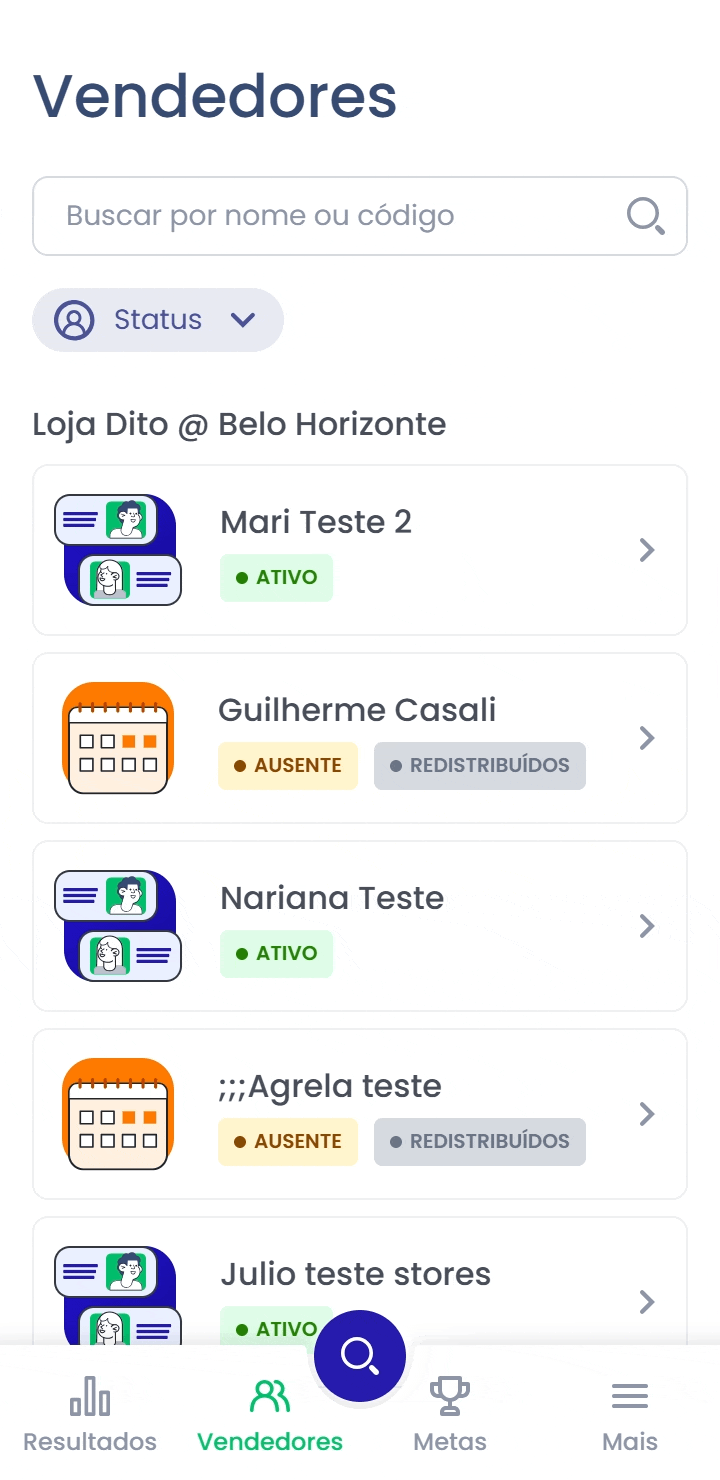Switch to the Resultados tab

90,1414
